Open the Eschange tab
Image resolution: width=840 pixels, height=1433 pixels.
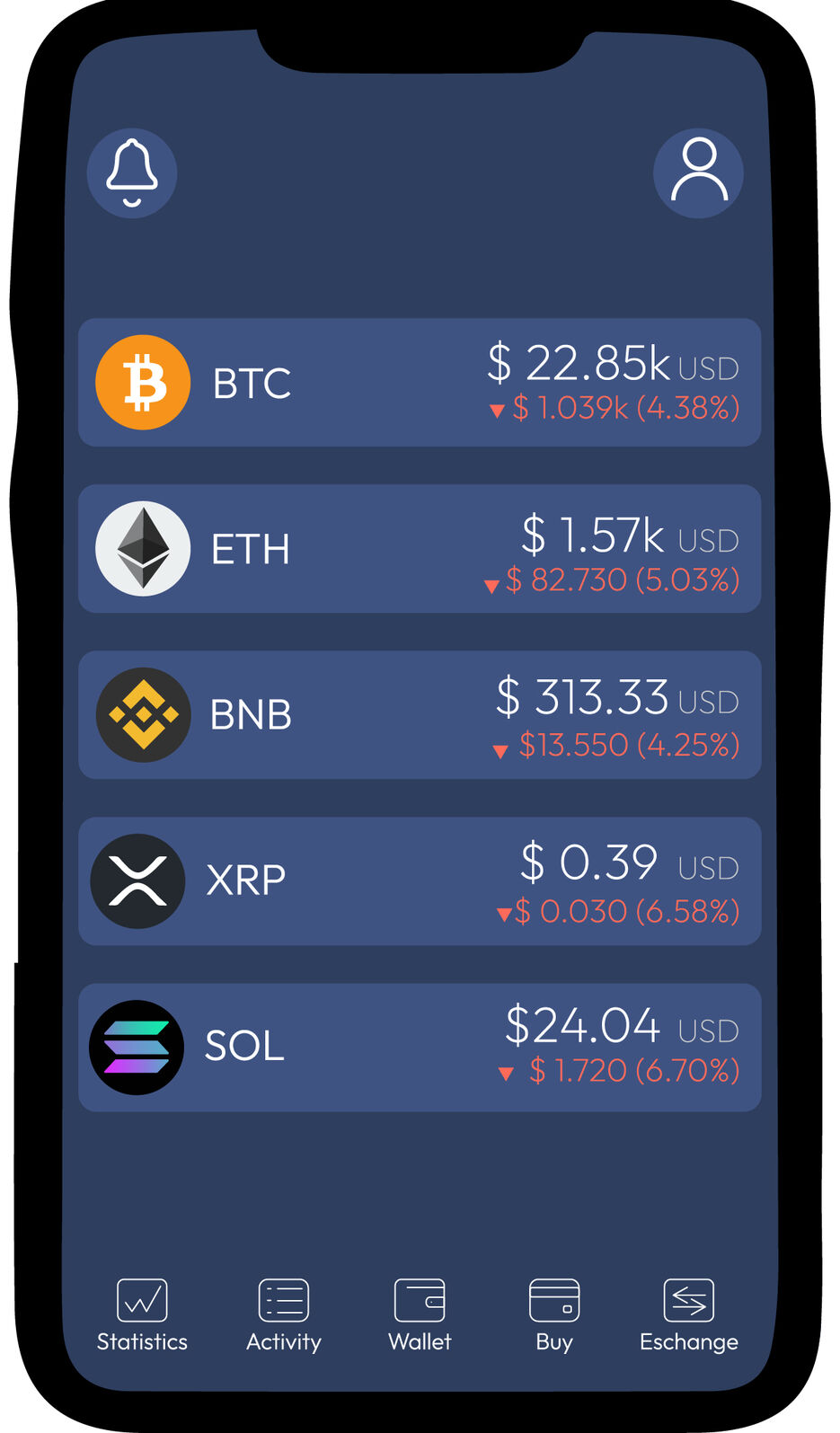(x=689, y=1314)
